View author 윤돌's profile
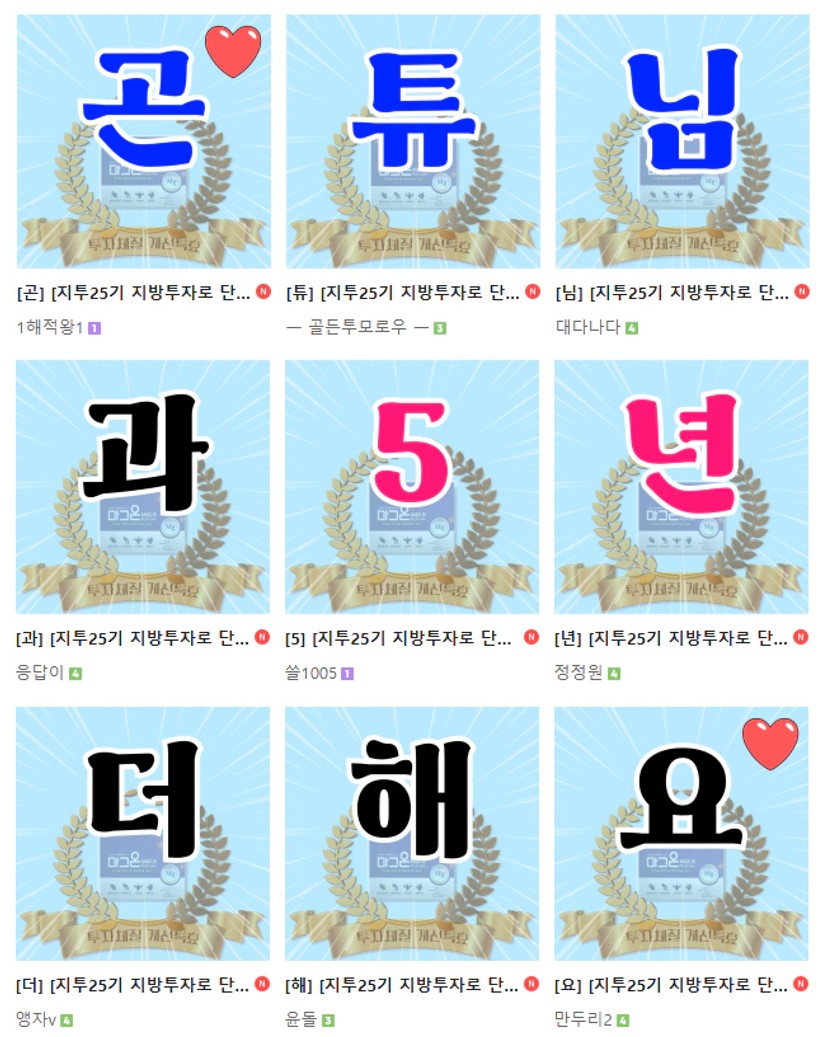 301,1020
